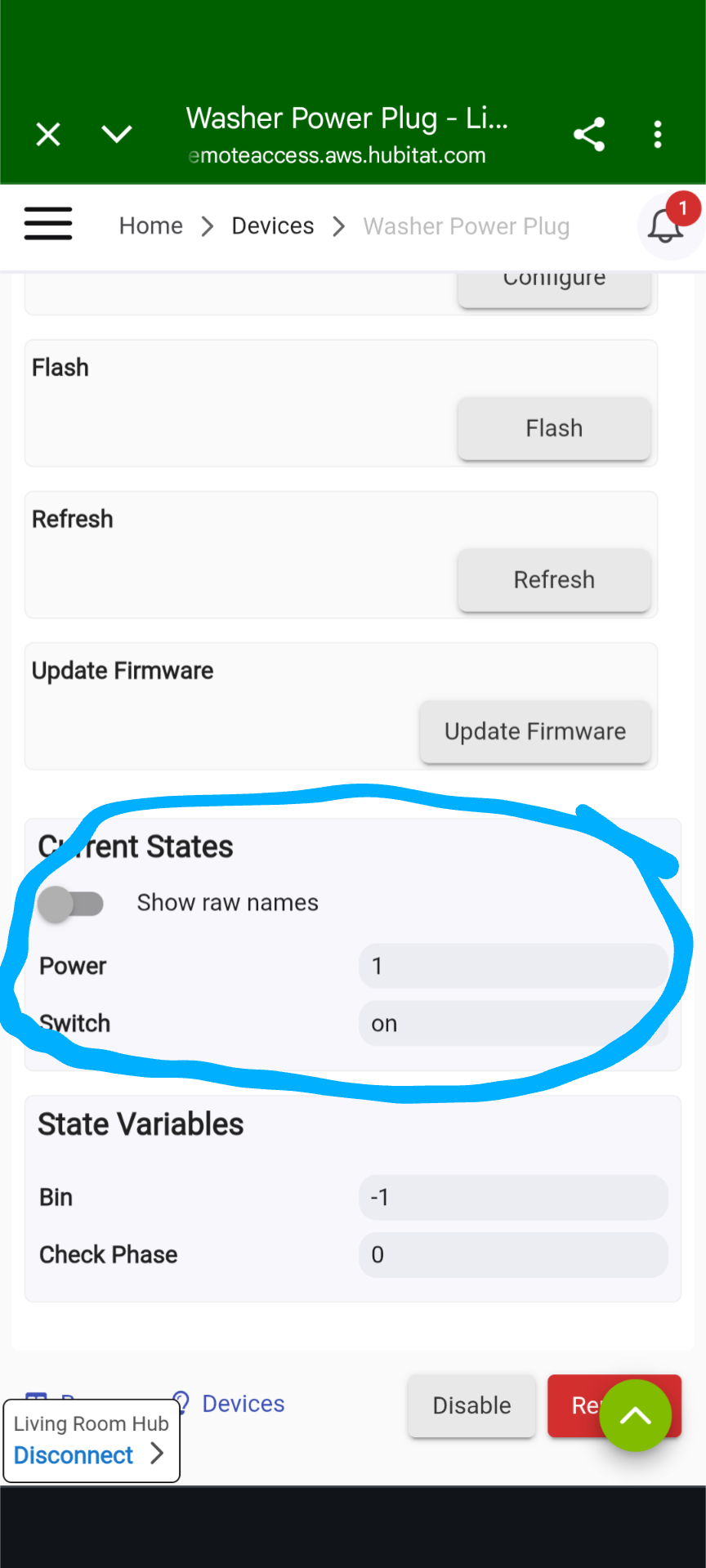Start an Update Firmware action
The height and width of the screenshot is (1568, 706).
tap(534, 731)
